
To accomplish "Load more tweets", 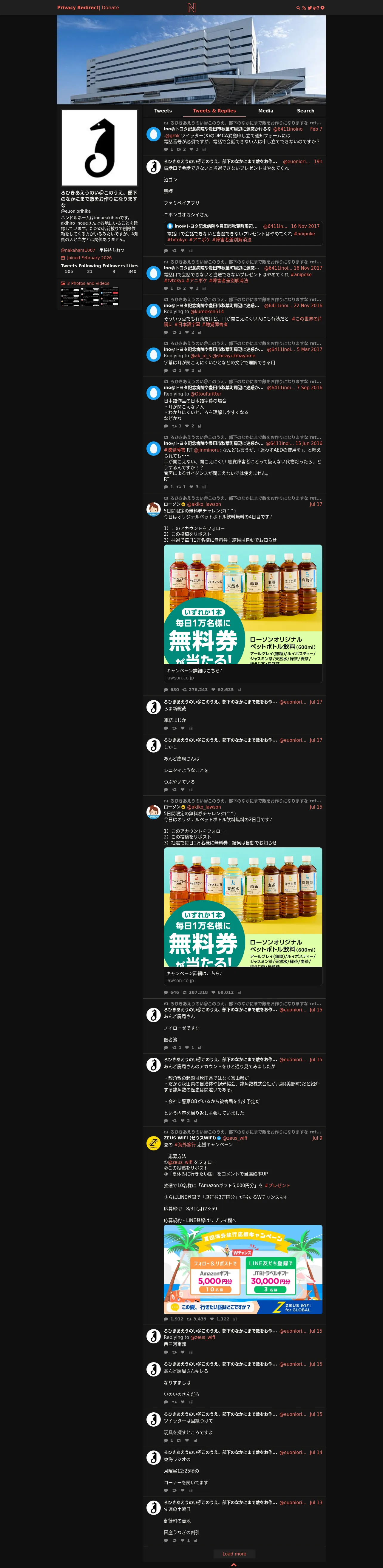I will pos(234,1553).
